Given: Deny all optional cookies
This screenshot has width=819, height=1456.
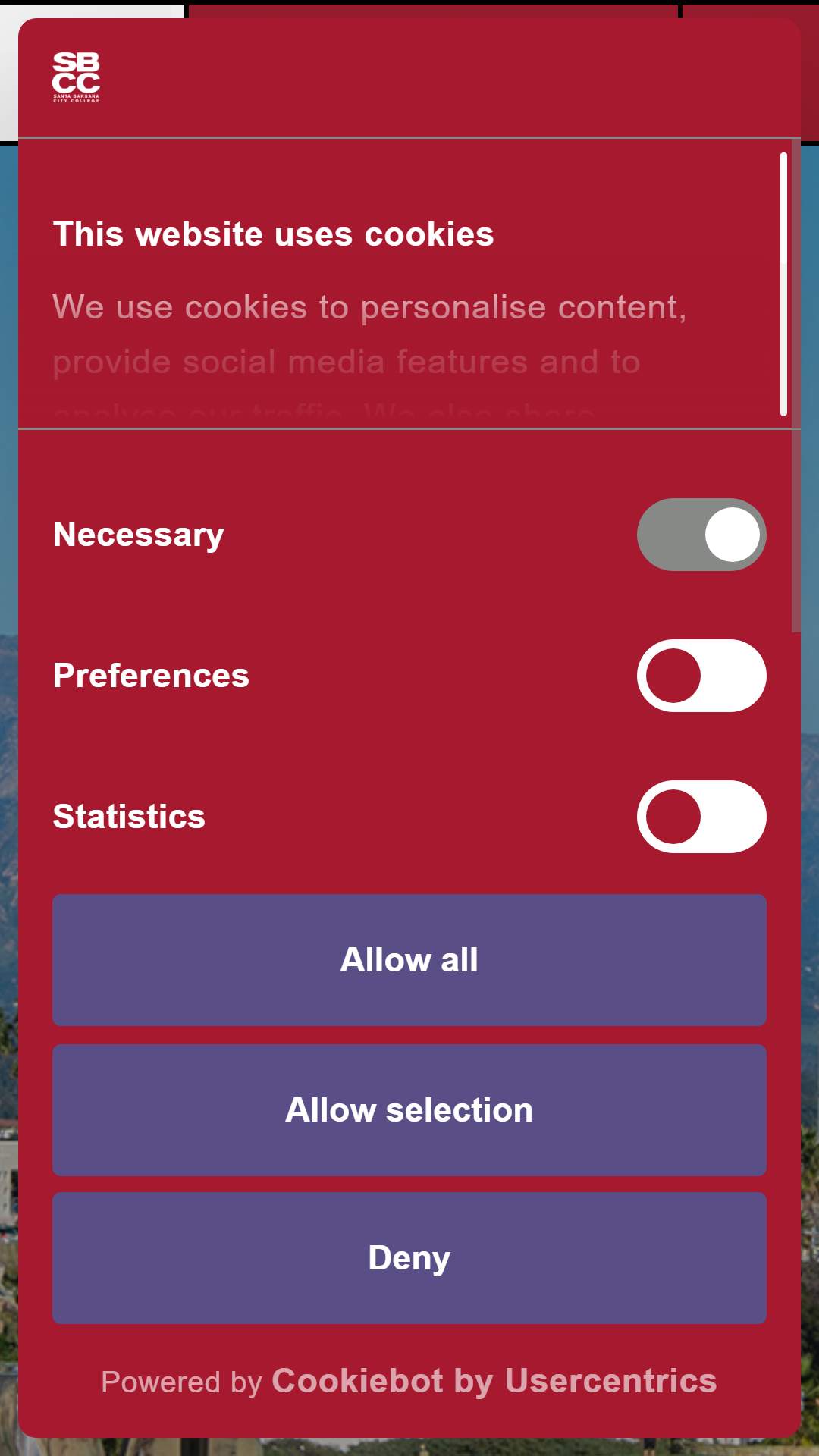Looking at the screenshot, I should pyautogui.click(x=409, y=1258).
